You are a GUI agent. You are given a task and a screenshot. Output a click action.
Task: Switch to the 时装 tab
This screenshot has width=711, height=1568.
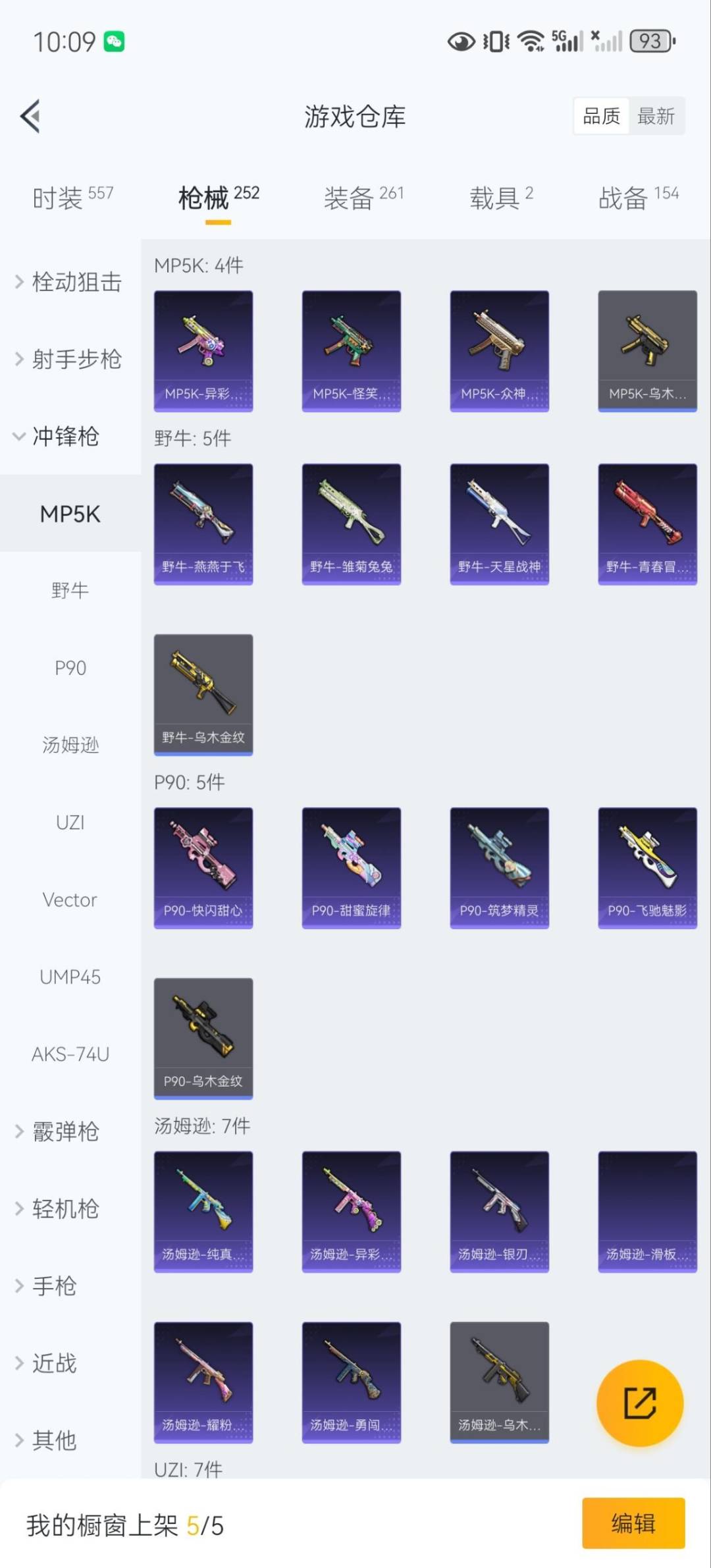(72, 197)
